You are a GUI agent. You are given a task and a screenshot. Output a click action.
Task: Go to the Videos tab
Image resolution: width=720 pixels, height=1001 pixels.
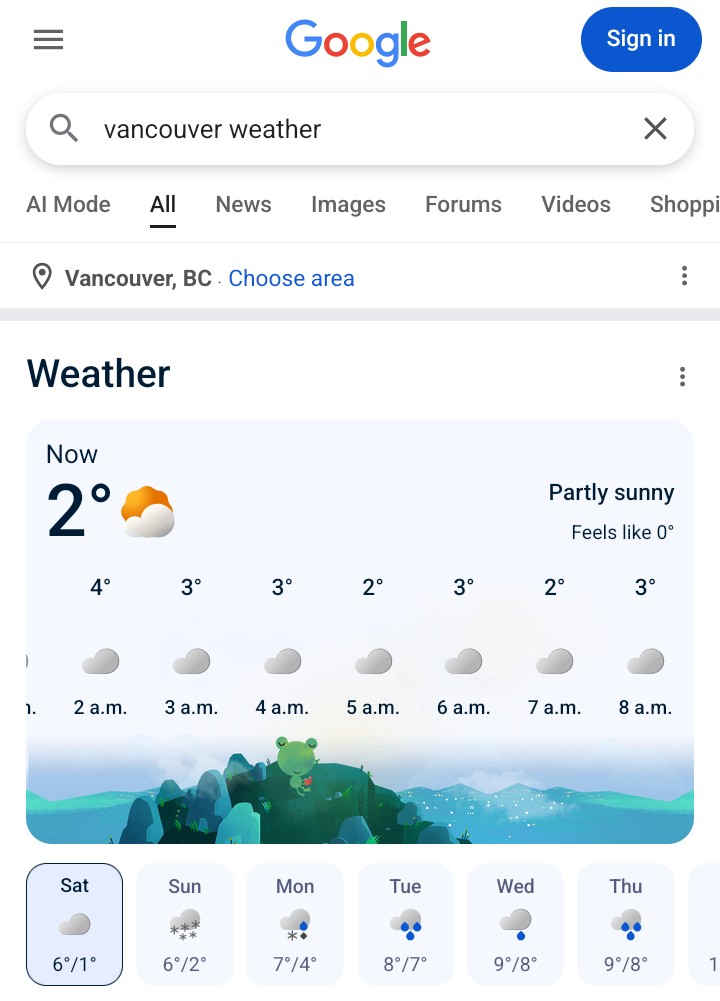(576, 205)
